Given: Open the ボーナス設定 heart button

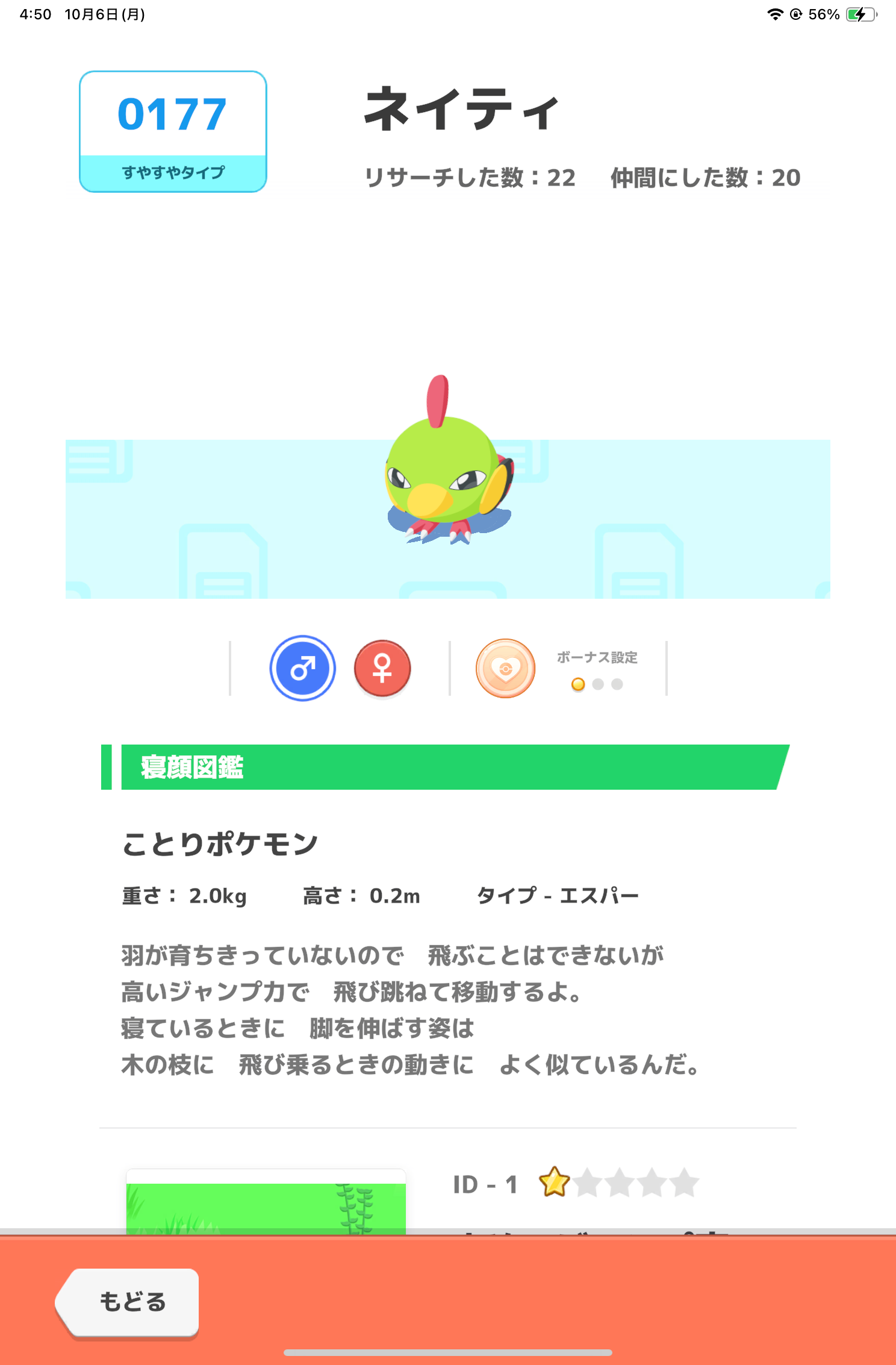Looking at the screenshot, I should point(506,668).
